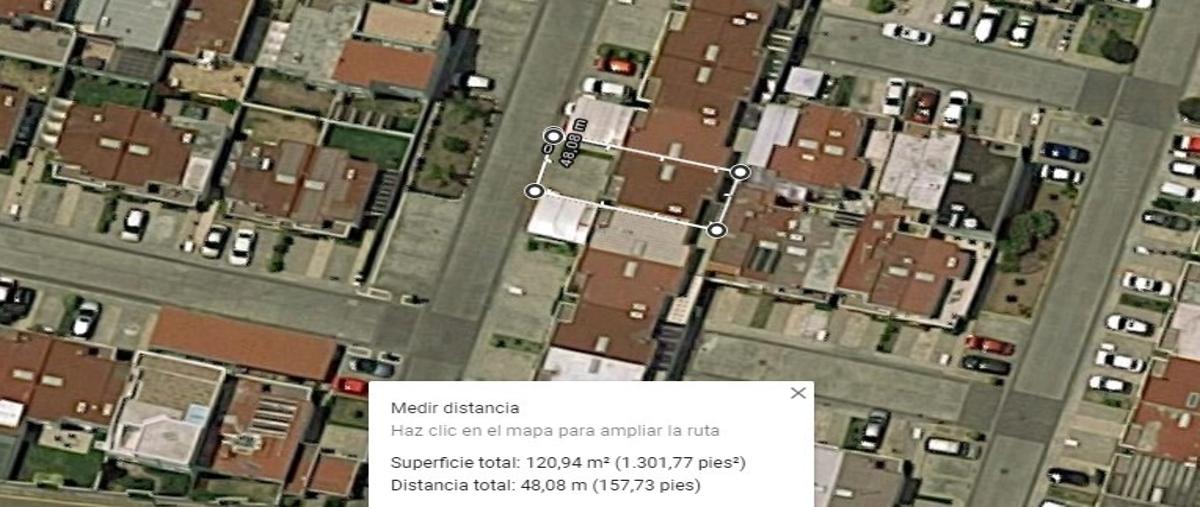This screenshot has width=1200, height=507.
Task: Close the Medir distancia panel
Action: [x=797, y=393]
